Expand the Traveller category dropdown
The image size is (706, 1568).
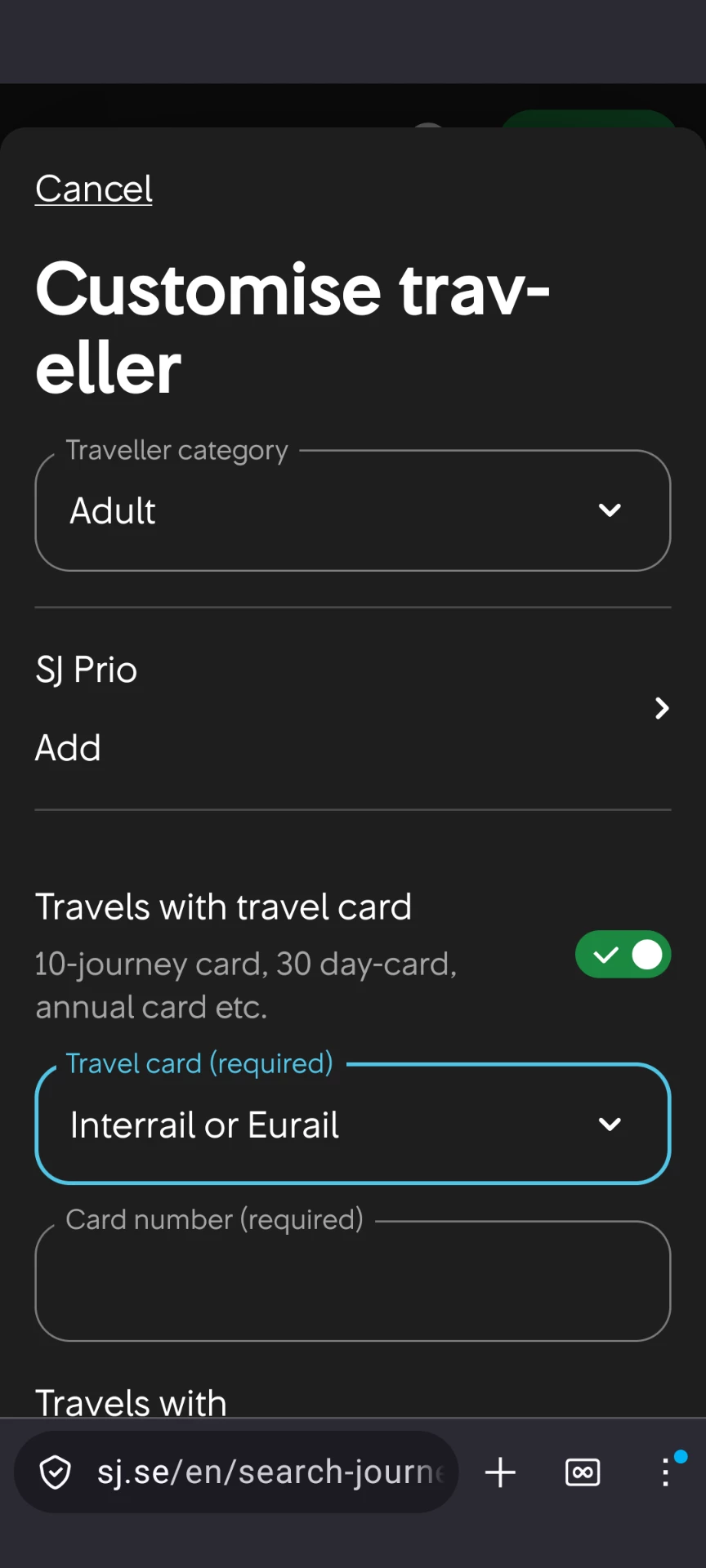point(353,511)
